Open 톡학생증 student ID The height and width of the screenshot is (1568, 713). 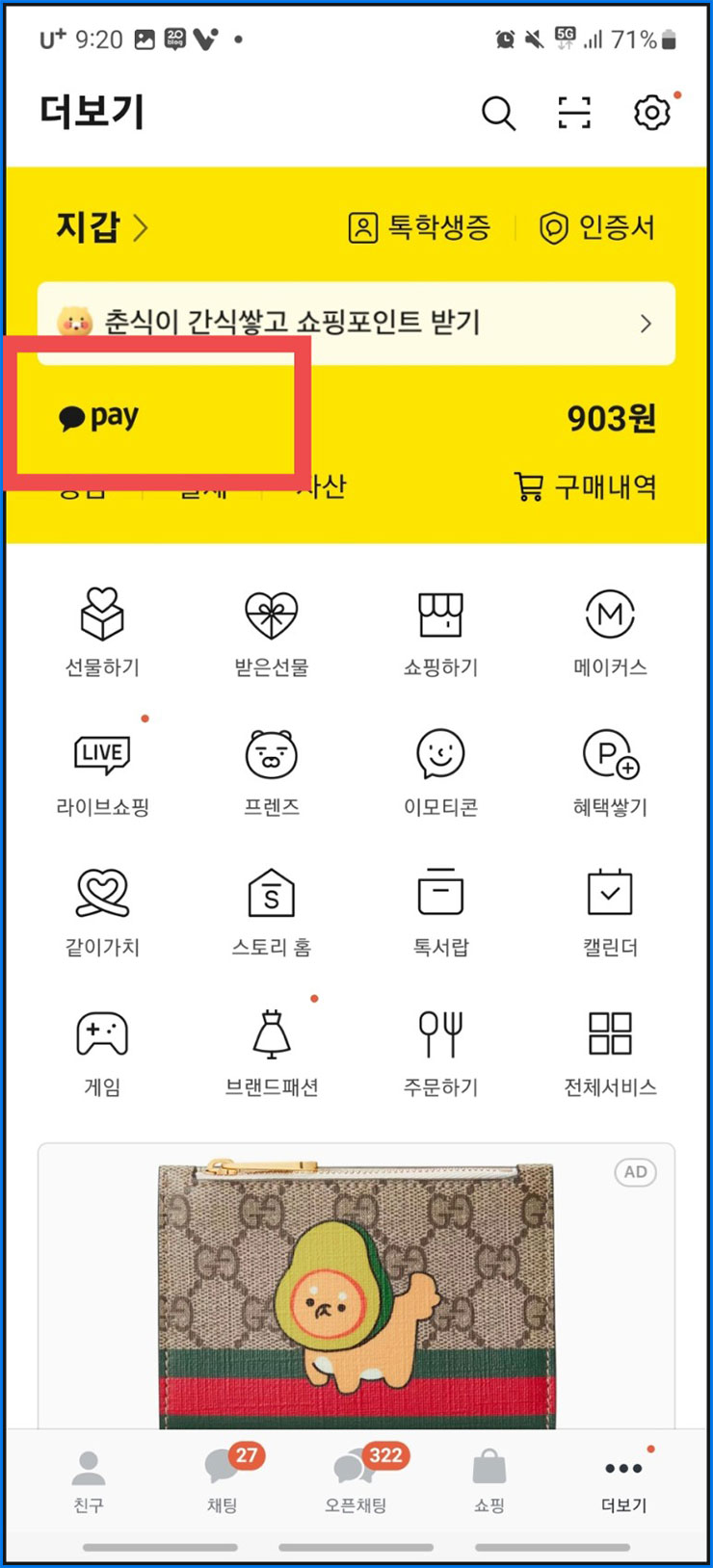pos(419,229)
